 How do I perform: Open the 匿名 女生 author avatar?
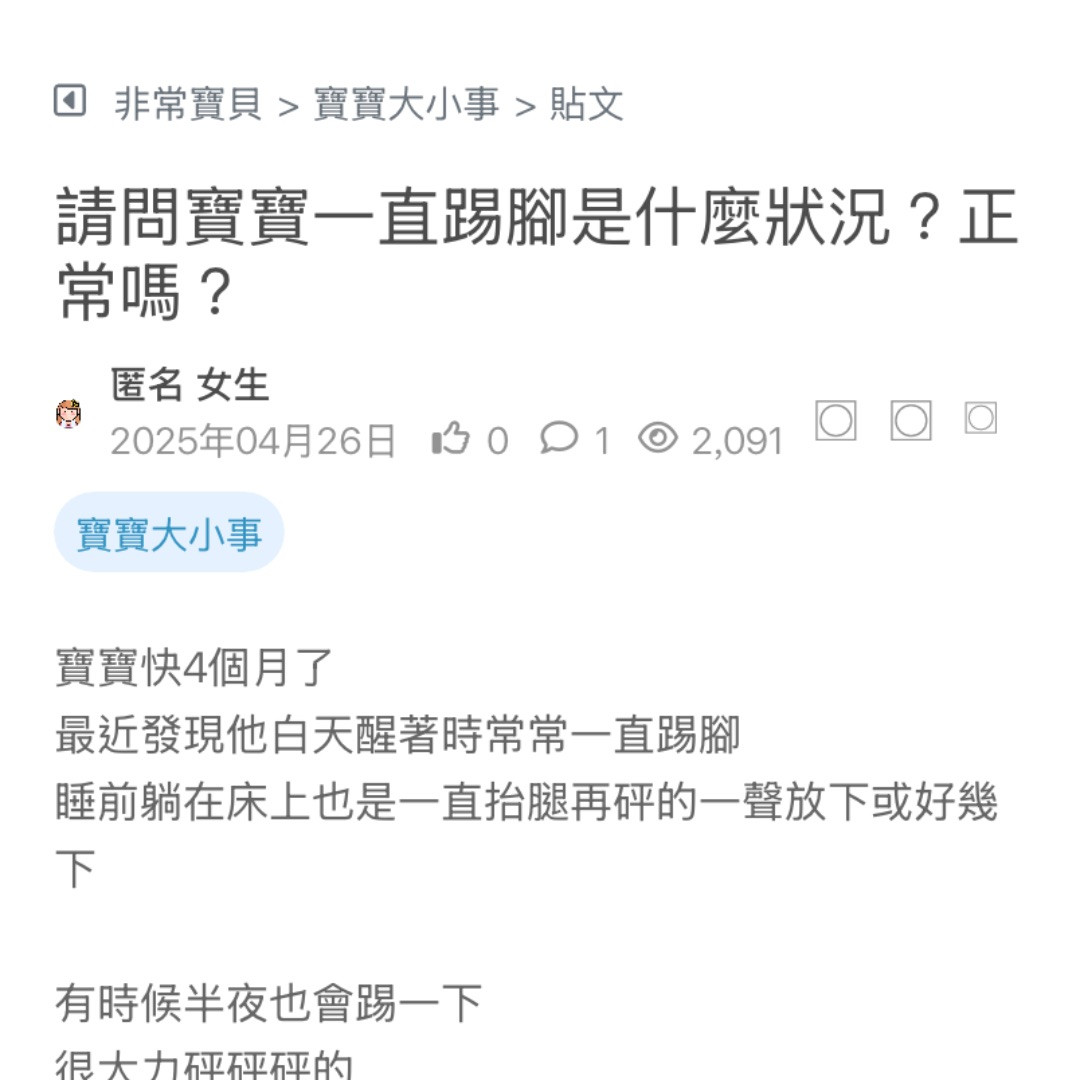click(x=68, y=413)
